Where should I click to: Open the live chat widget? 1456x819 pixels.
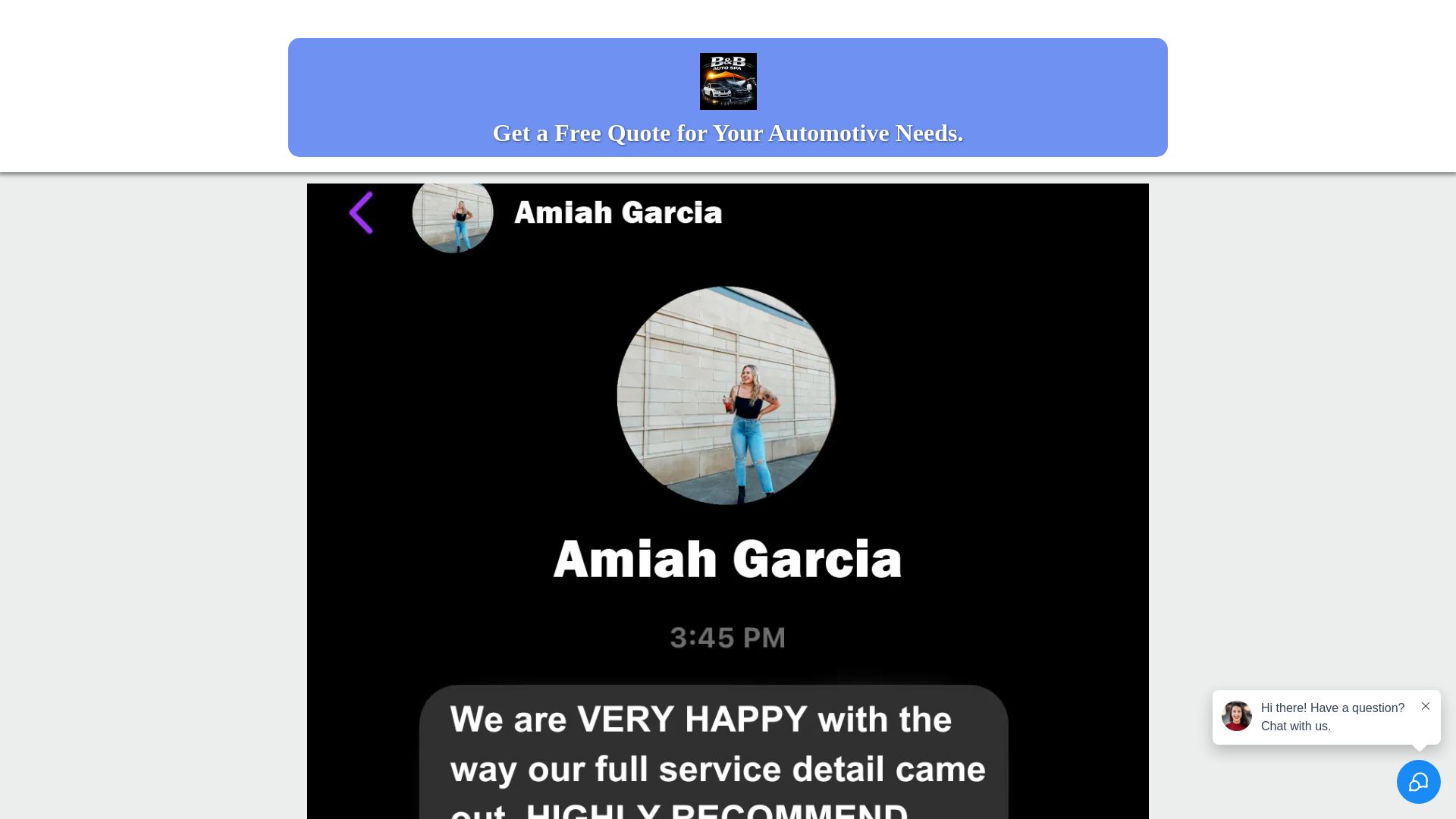[1418, 782]
